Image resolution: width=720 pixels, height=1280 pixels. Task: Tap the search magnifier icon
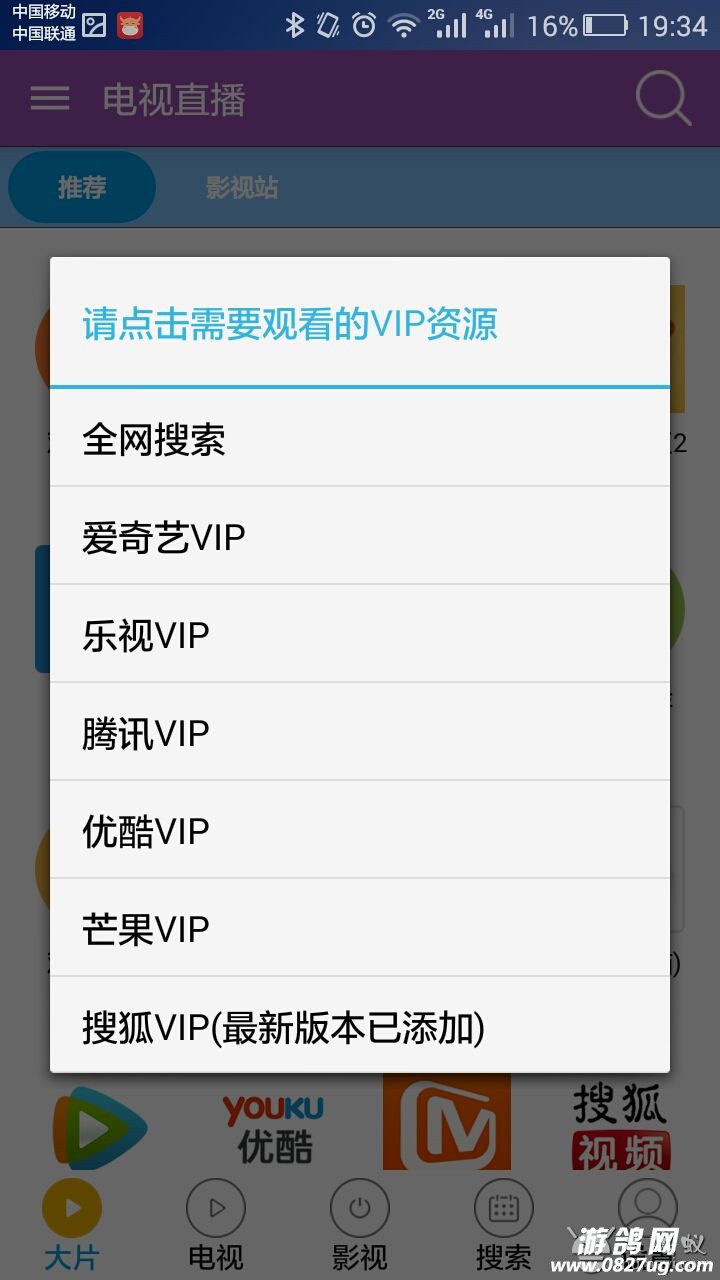point(663,99)
